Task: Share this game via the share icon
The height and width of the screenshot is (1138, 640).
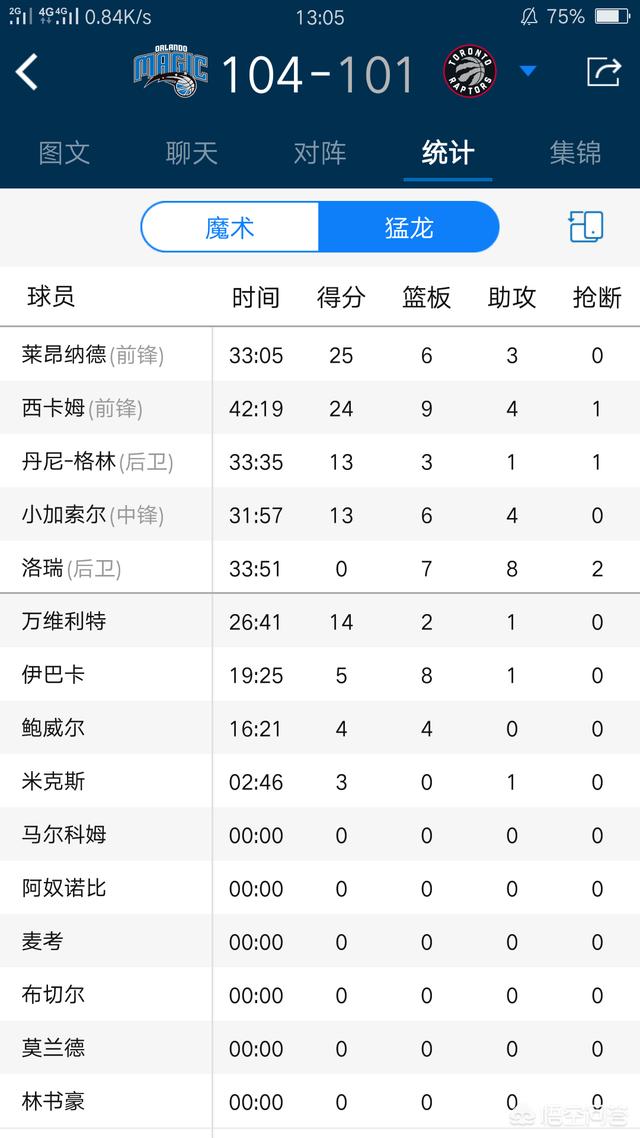Action: tap(604, 72)
